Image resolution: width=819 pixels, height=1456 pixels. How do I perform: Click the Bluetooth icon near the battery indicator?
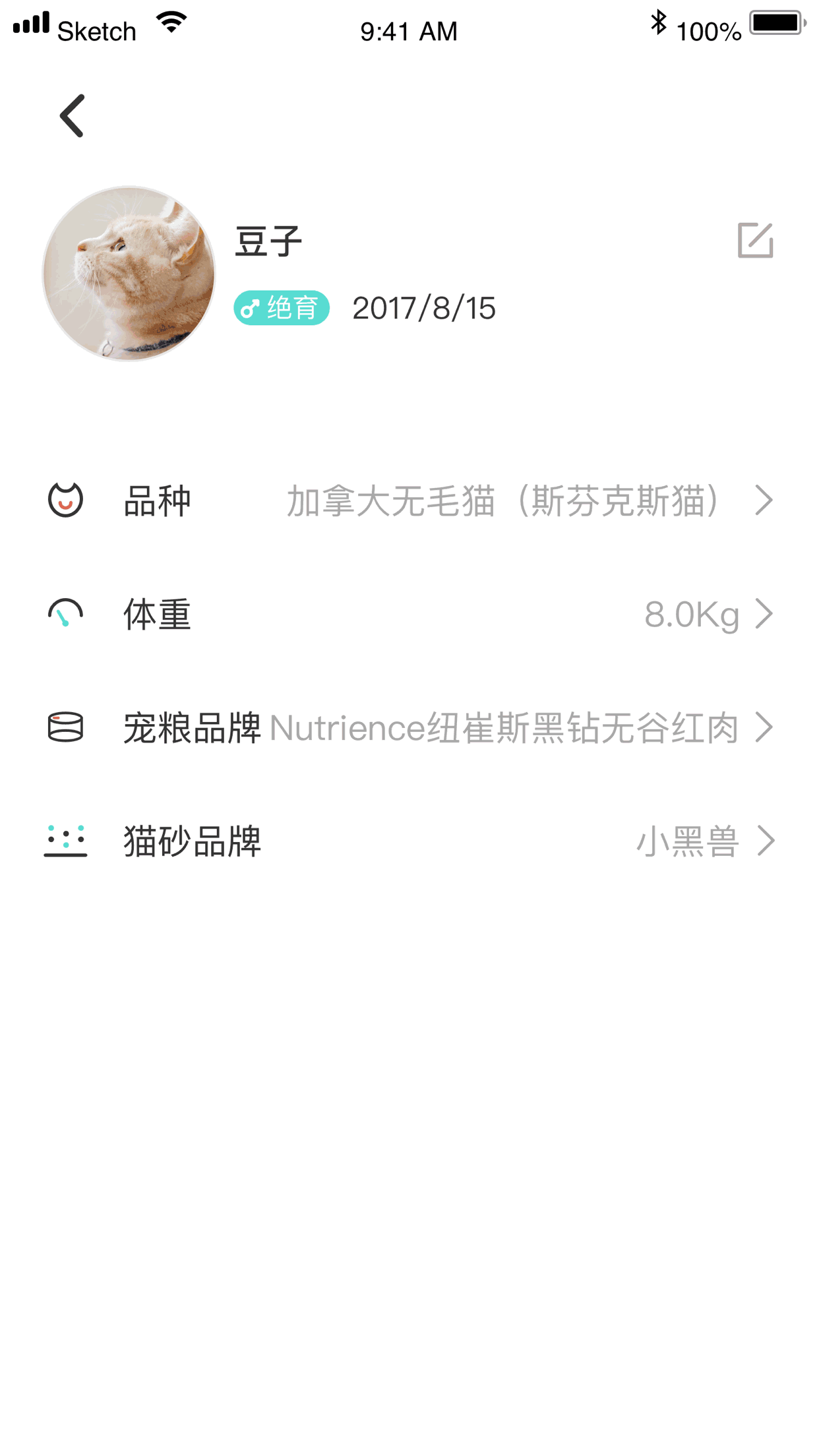659,22
